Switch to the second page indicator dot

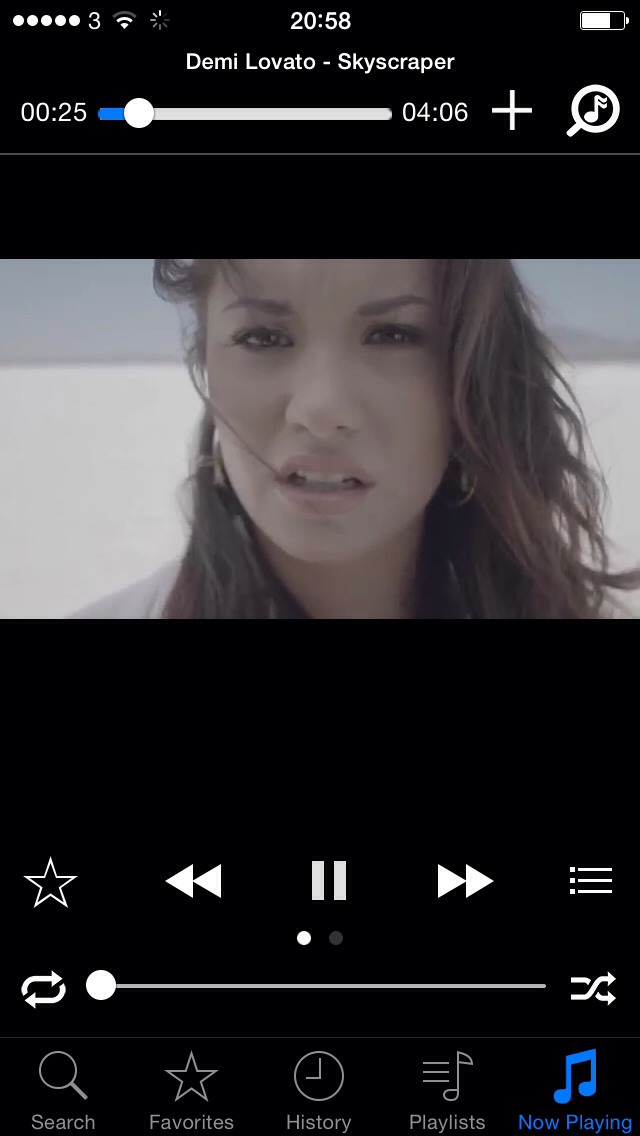(x=336, y=938)
